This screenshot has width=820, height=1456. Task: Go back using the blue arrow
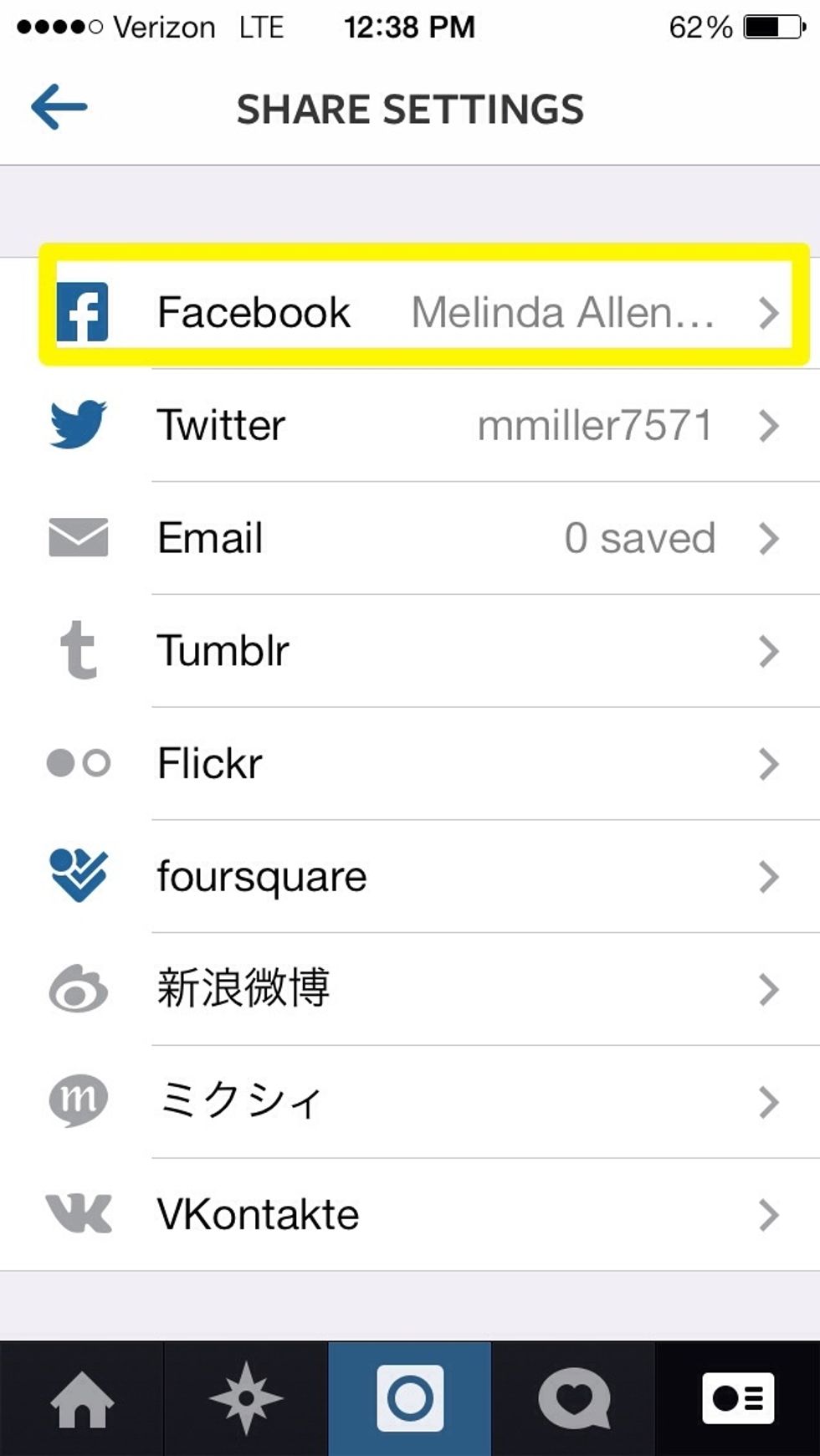59,107
